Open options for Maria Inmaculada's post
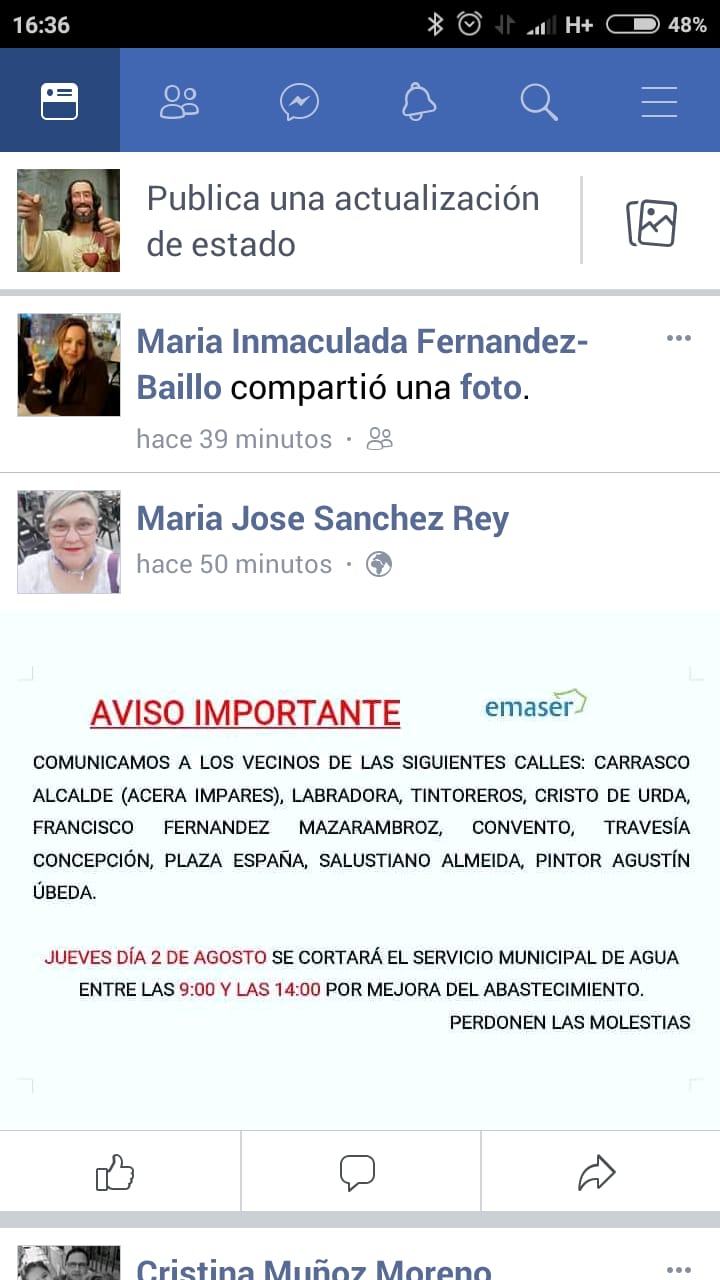Viewport: 720px width, 1280px height. (679, 339)
